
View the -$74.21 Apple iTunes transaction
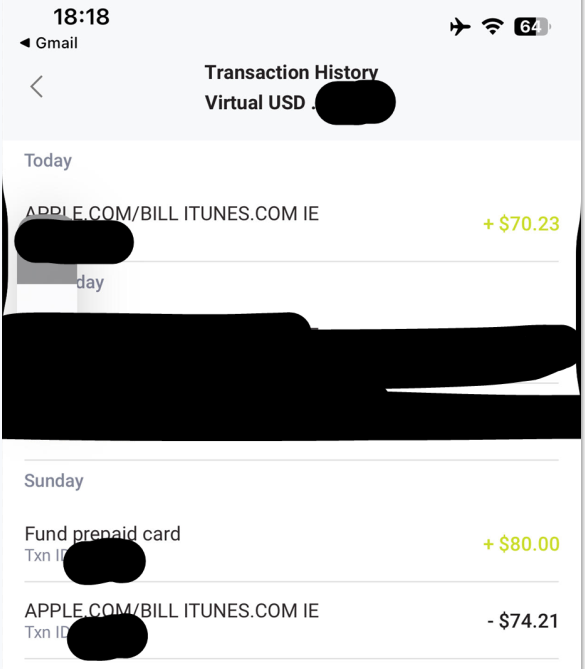click(x=291, y=621)
